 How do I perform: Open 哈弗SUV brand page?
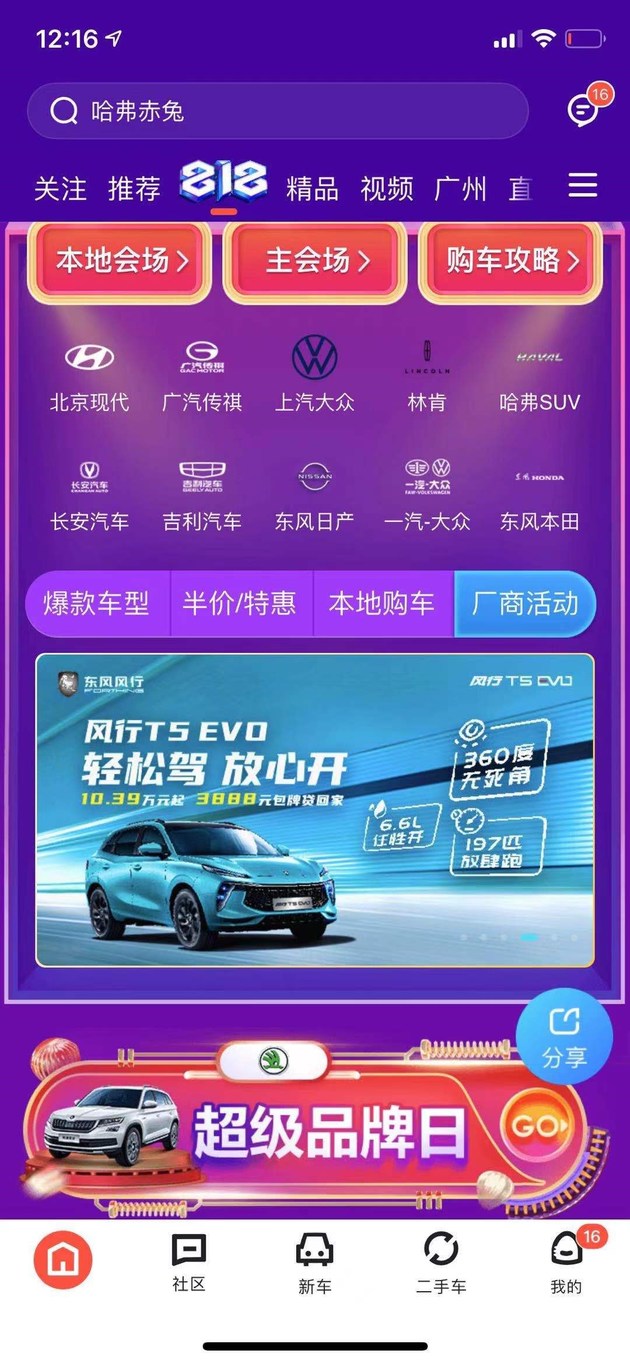(x=540, y=377)
